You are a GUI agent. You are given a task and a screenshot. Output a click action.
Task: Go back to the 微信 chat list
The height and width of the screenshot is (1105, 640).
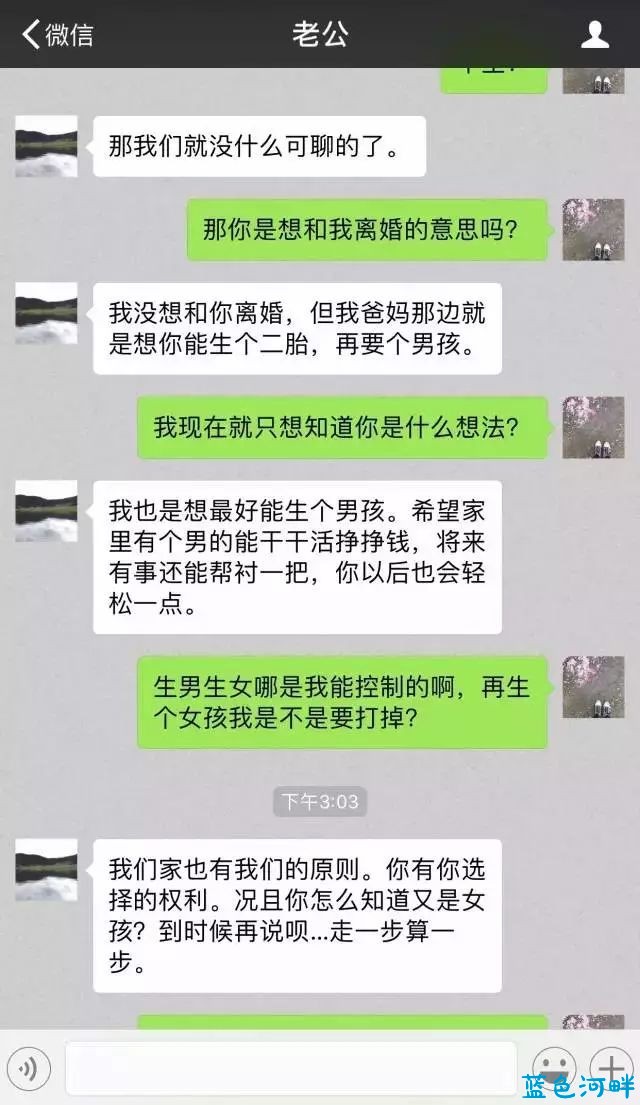click(57, 34)
